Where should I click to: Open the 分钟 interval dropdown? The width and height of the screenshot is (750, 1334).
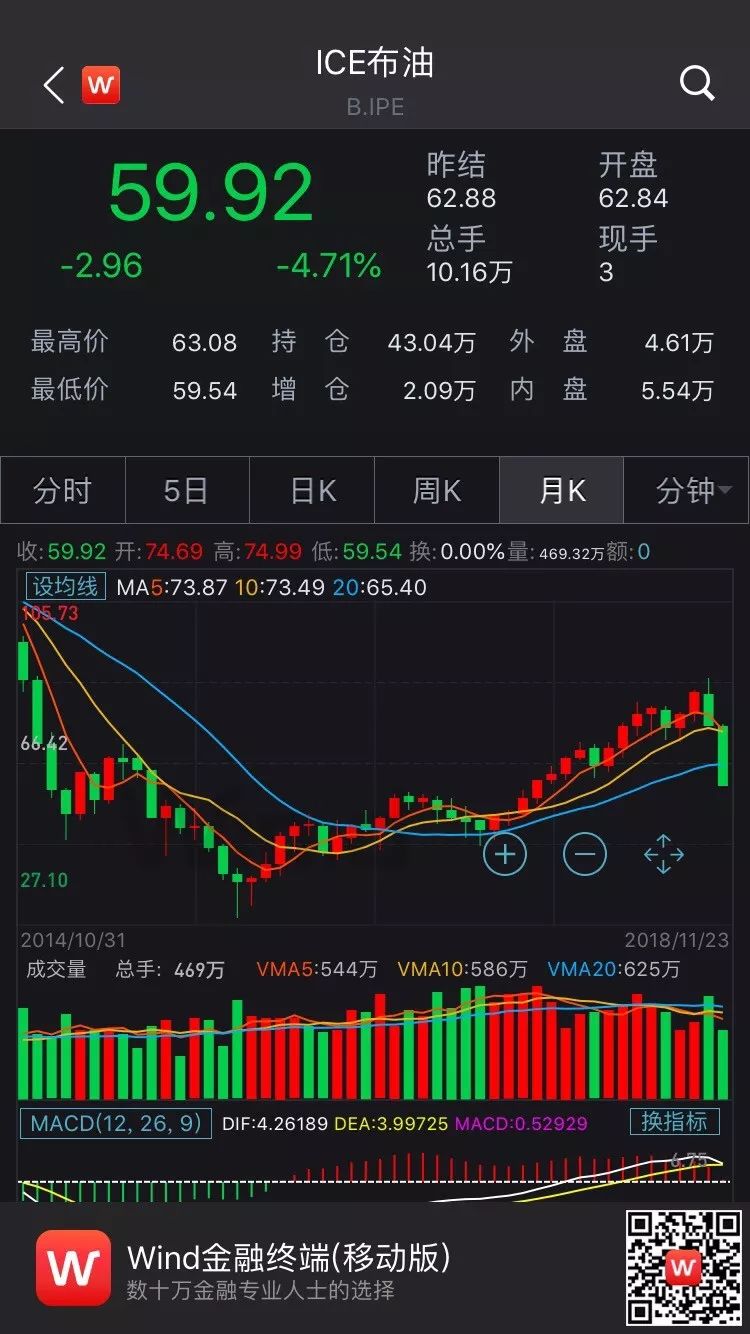683,491
